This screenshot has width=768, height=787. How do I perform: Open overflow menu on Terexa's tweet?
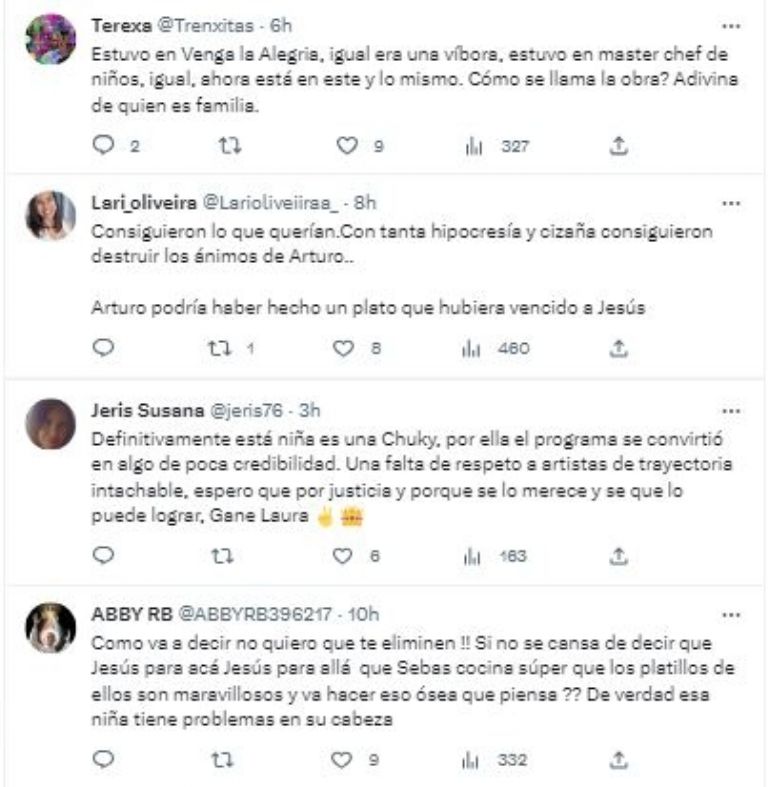pyautogui.click(x=731, y=24)
